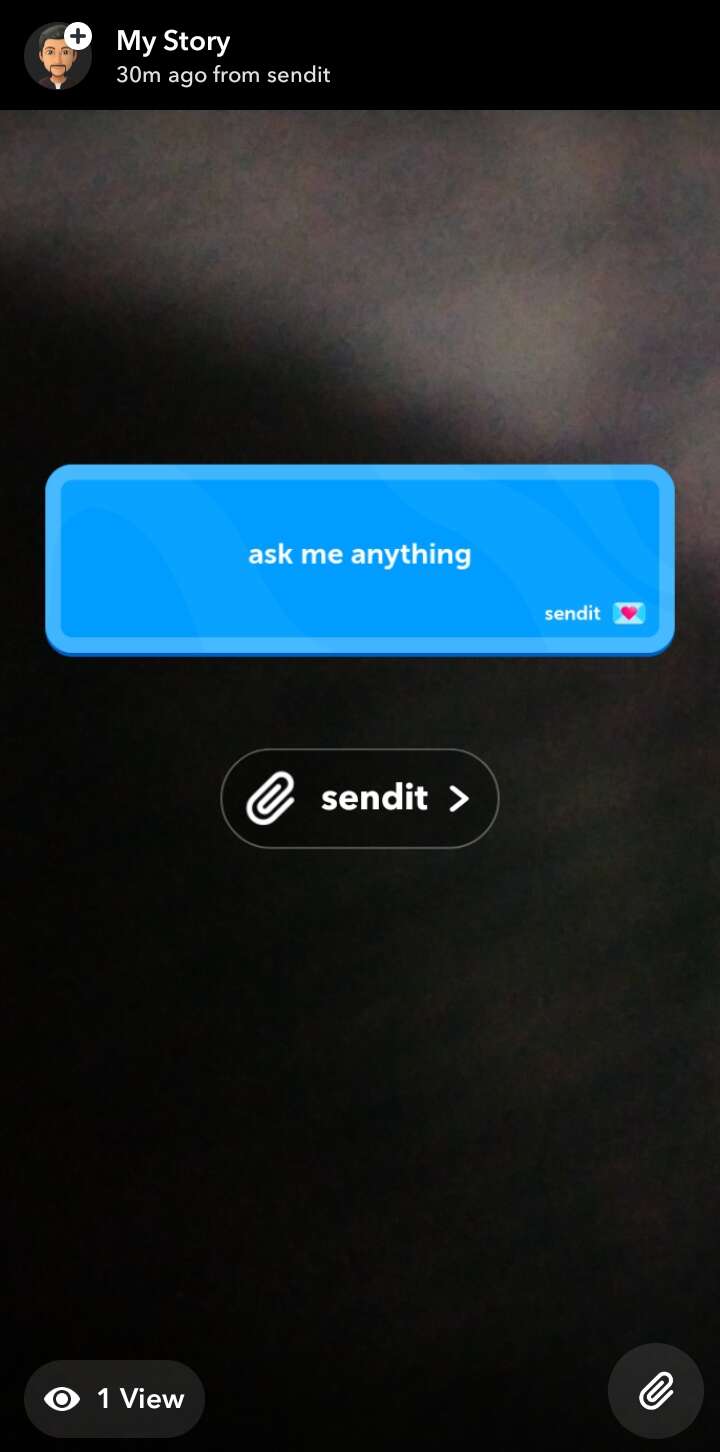Toggle the story viewers list with 1 View

pos(114,1399)
